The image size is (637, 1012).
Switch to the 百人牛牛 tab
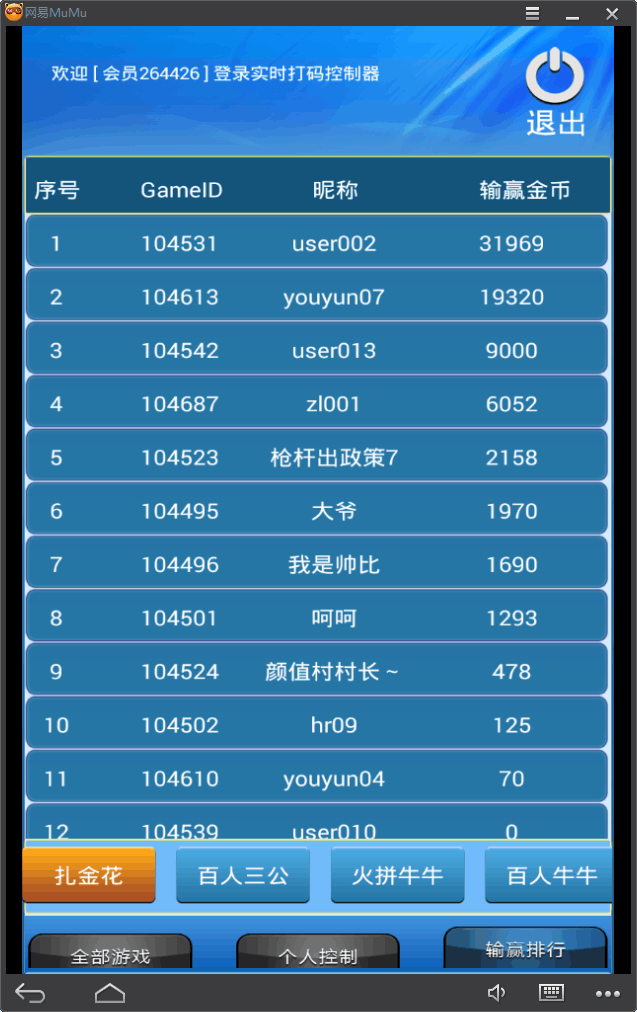(x=549, y=875)
